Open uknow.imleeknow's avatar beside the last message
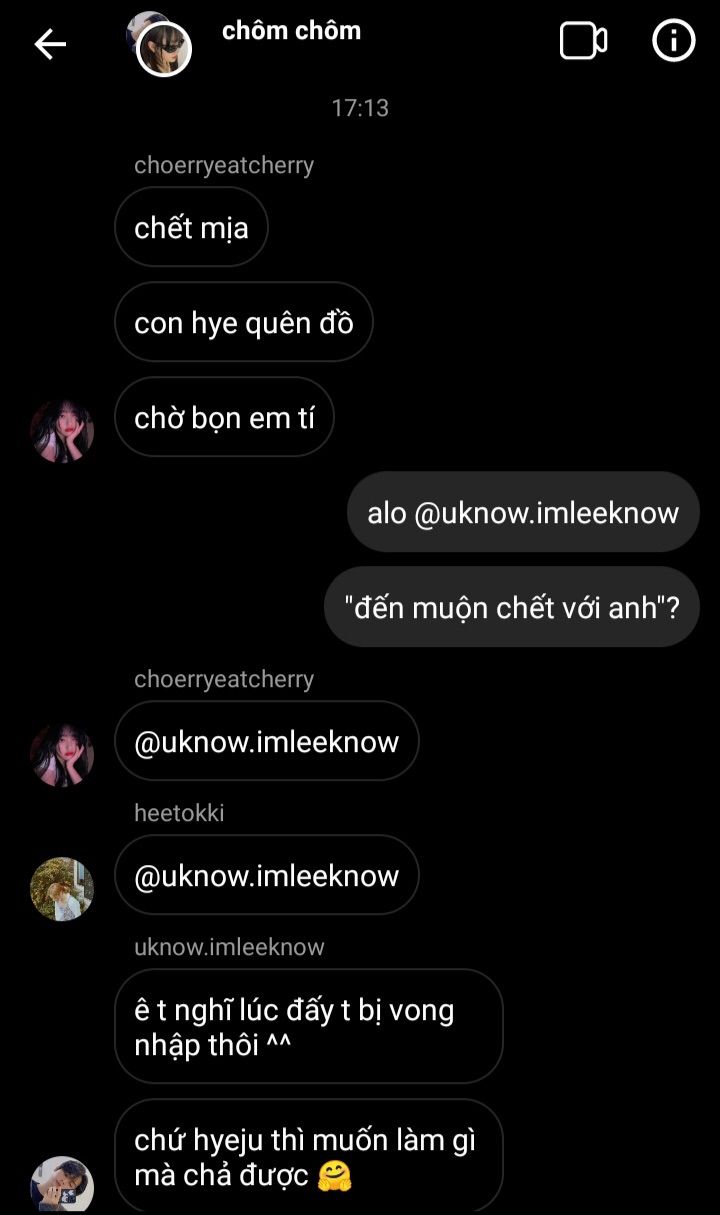This screenshot has width=720, height=1215. coord(62,1186)
